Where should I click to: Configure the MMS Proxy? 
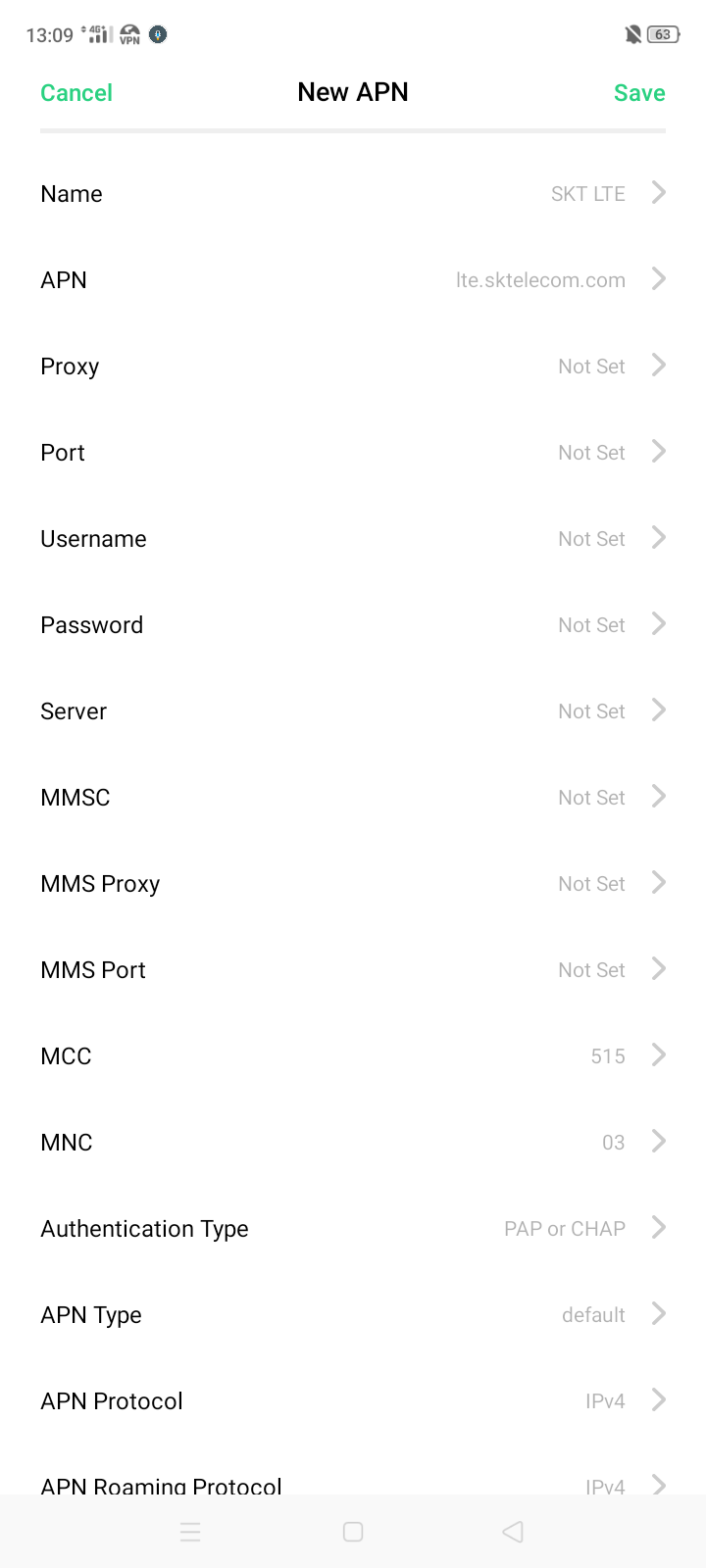[353, 884]
